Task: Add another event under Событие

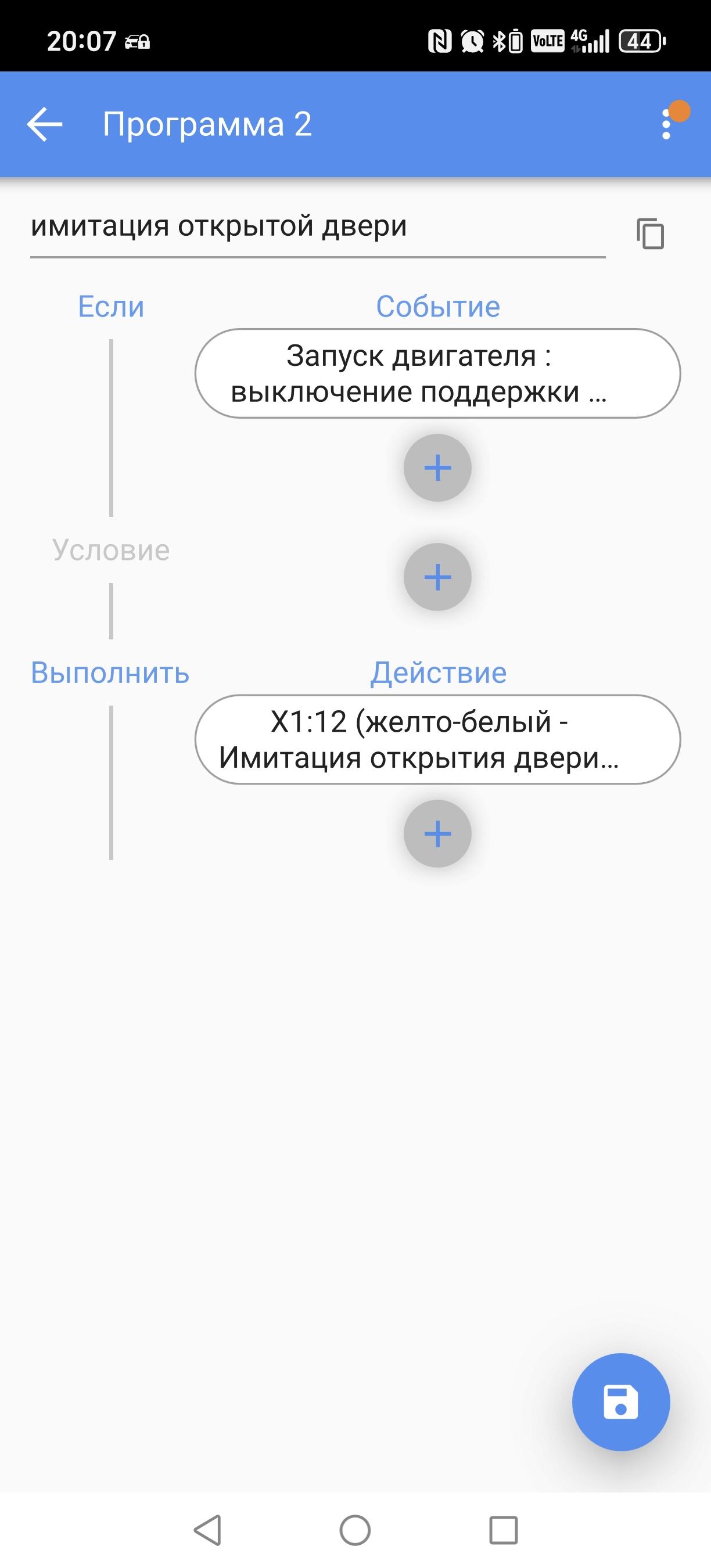Action: click(x=437, y=467)
